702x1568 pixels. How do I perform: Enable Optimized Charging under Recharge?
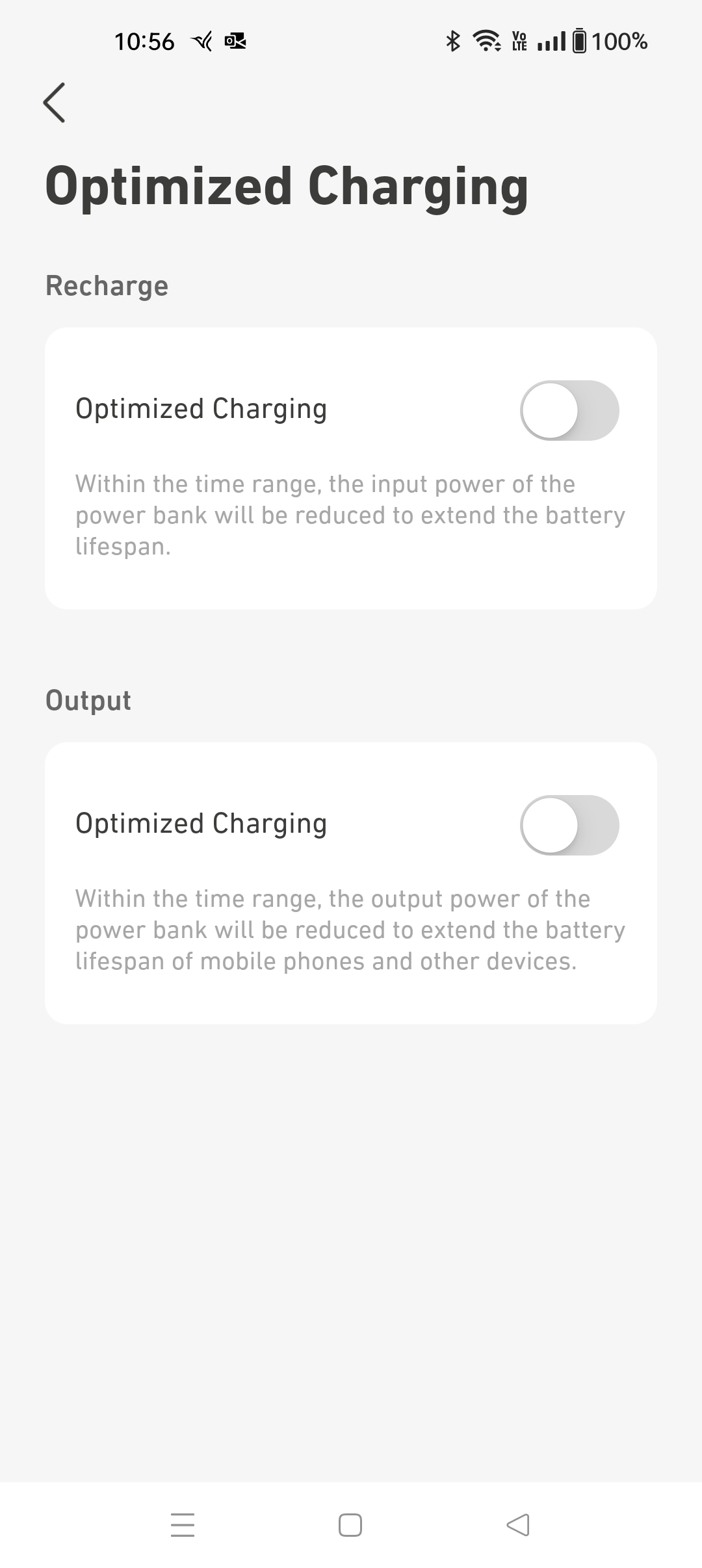click(x=569, y=410)
